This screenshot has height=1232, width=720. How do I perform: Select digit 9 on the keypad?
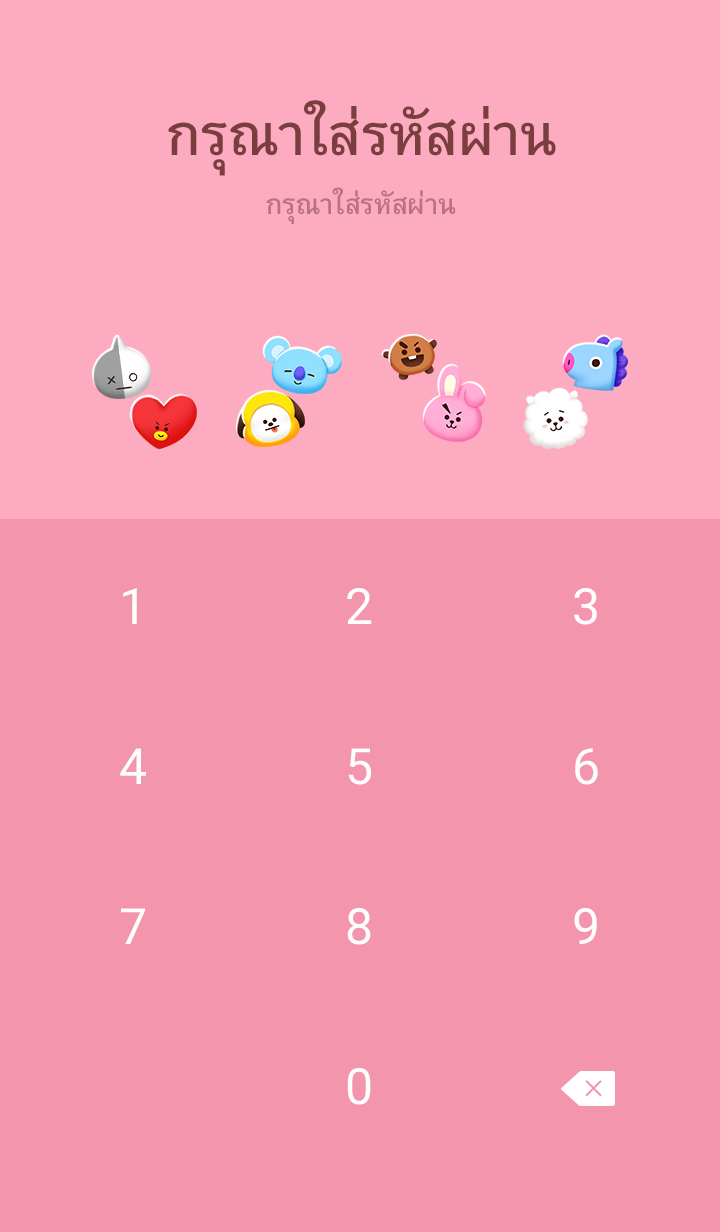click(x=585, y=927)
